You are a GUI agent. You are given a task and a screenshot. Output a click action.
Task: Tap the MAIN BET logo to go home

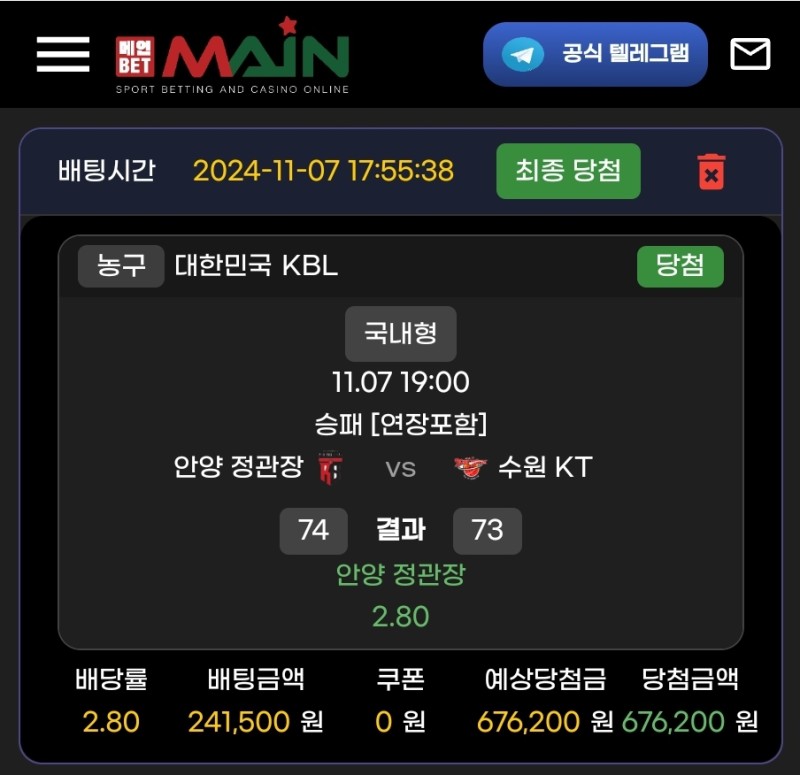click(232, 57)
